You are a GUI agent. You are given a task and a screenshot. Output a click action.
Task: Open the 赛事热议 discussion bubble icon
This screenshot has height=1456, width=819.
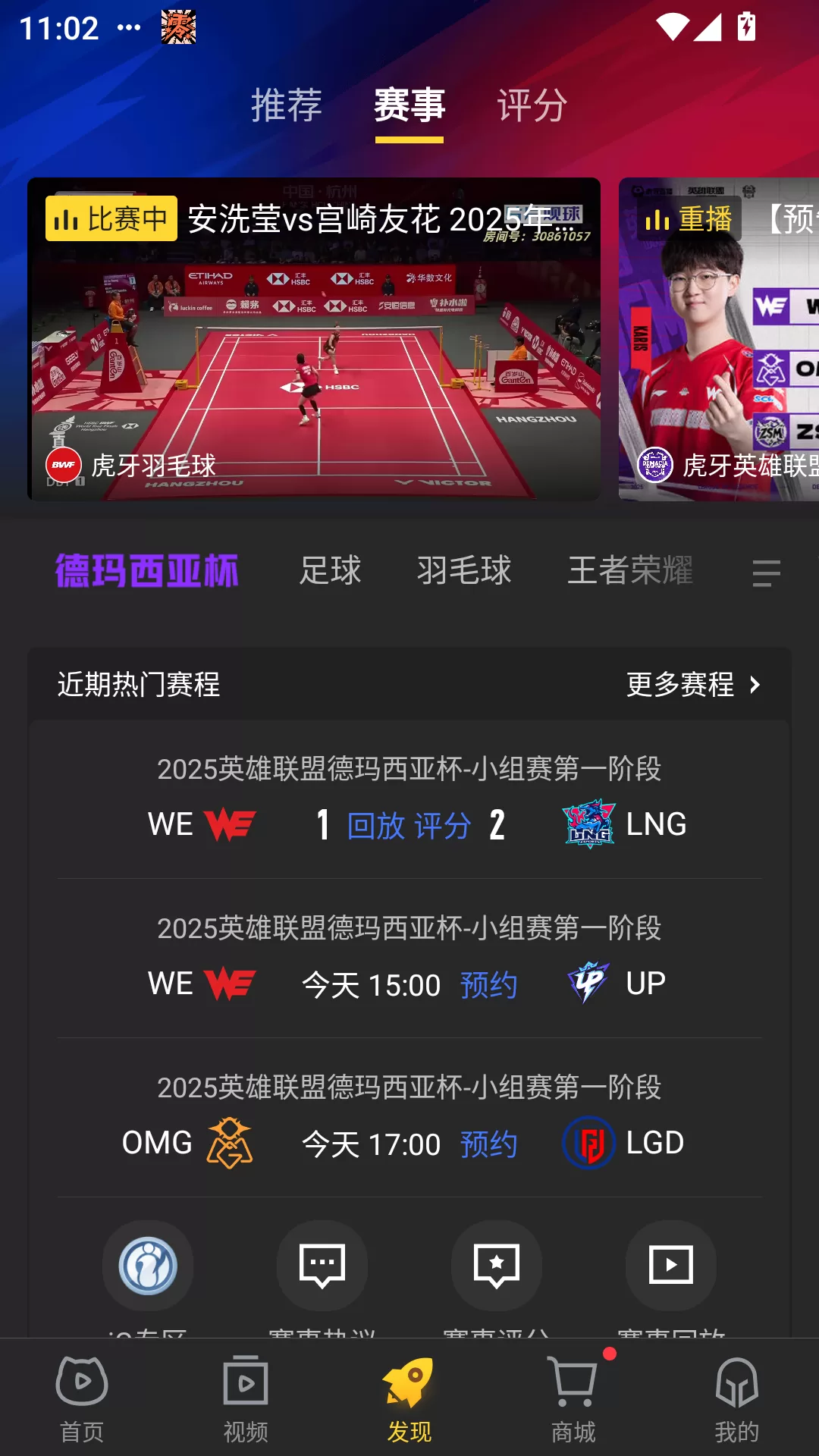(322, 1265)
